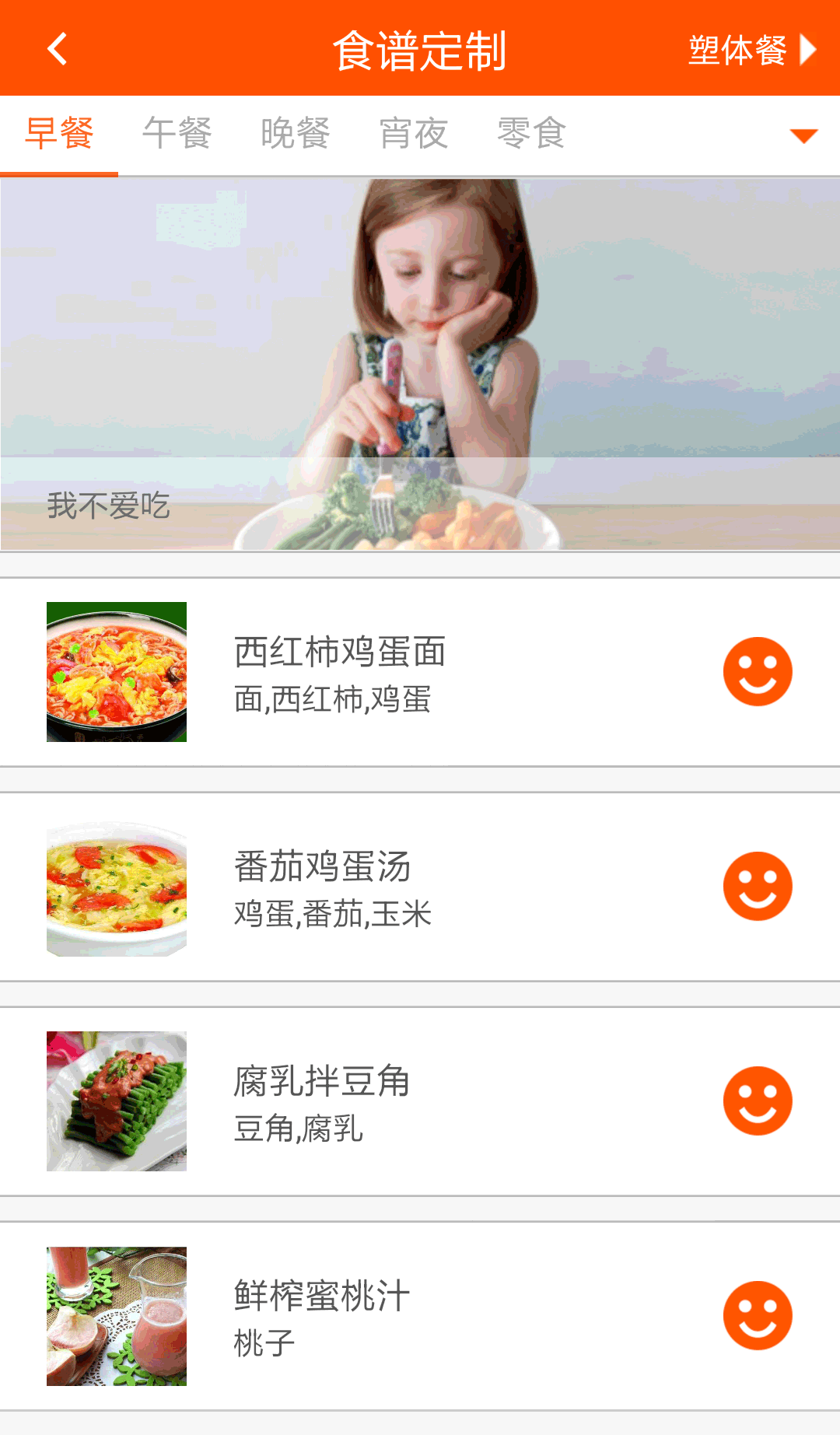Go back using the header arrow
The width and height of the screenshot is (840, 1435).
(58, 48)
